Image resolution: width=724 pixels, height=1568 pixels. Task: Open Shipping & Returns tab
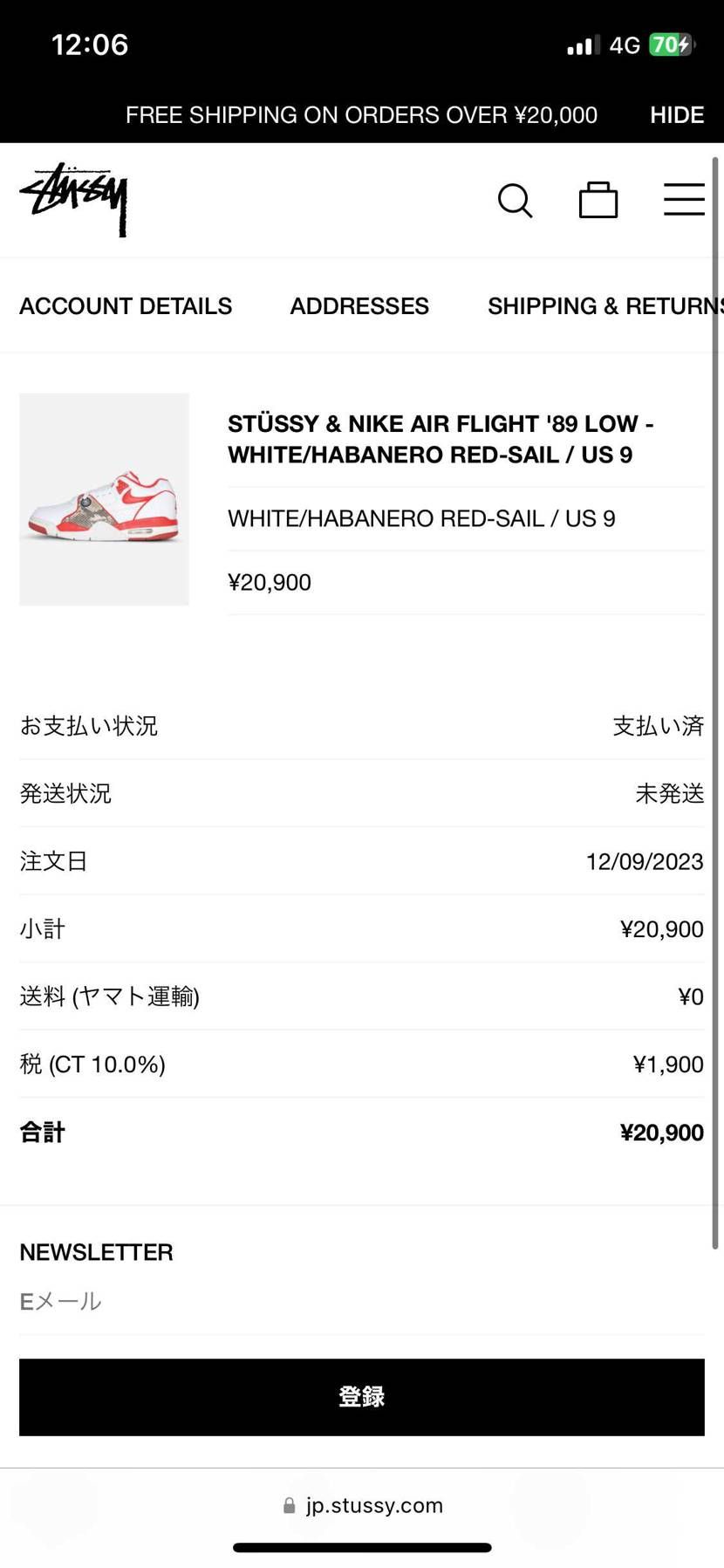(x=604, y=306)
